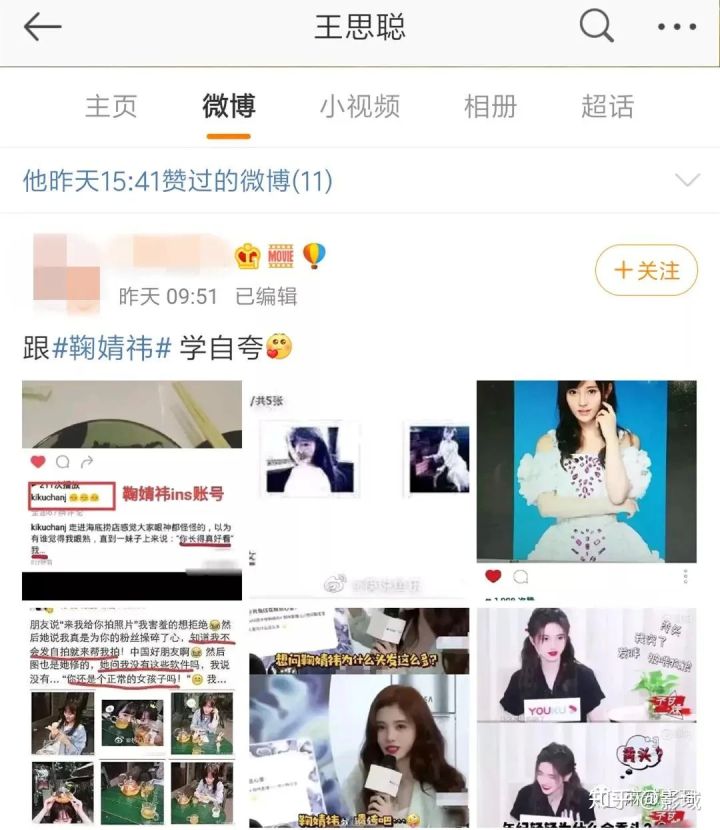
Task: Tap the 关注 follow button
Action: coord(646,271)
